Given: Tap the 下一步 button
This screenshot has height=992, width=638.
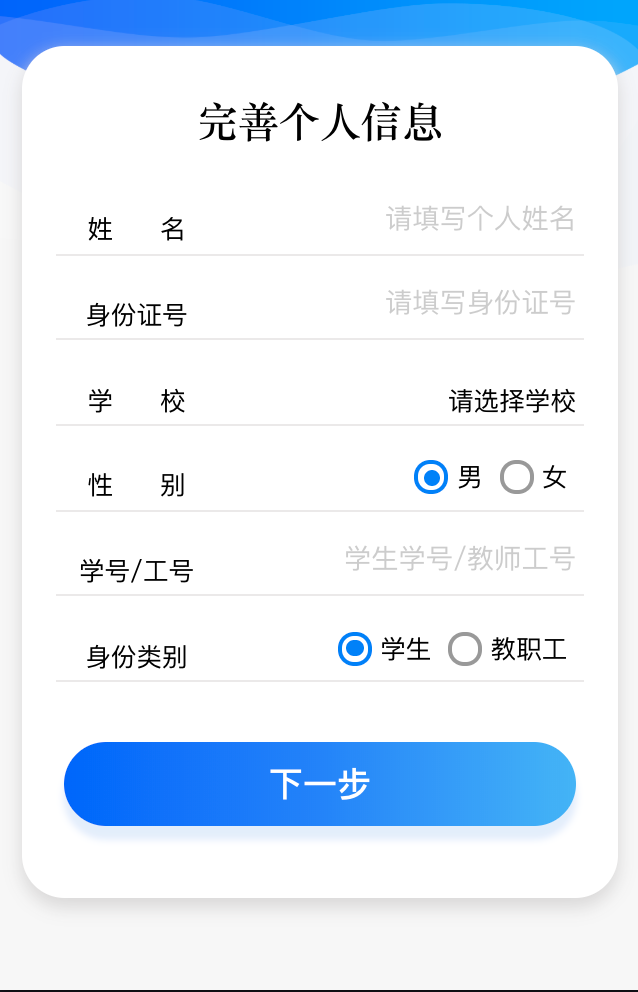Looking at the screenshot, I should [320, 784].
